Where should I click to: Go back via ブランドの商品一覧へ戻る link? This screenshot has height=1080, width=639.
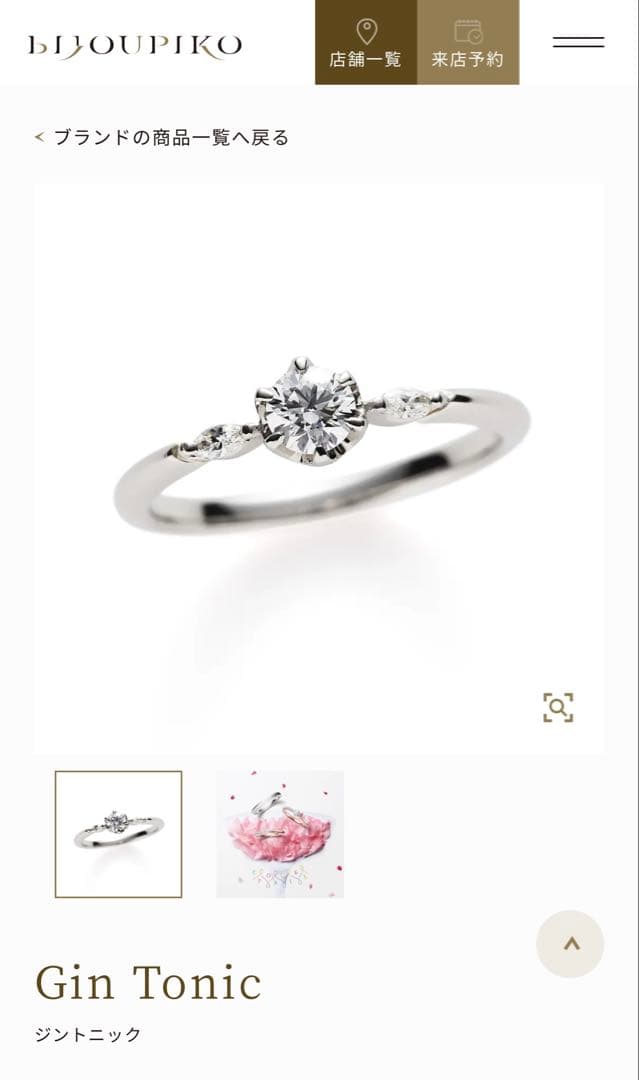[x=162, y=138]
